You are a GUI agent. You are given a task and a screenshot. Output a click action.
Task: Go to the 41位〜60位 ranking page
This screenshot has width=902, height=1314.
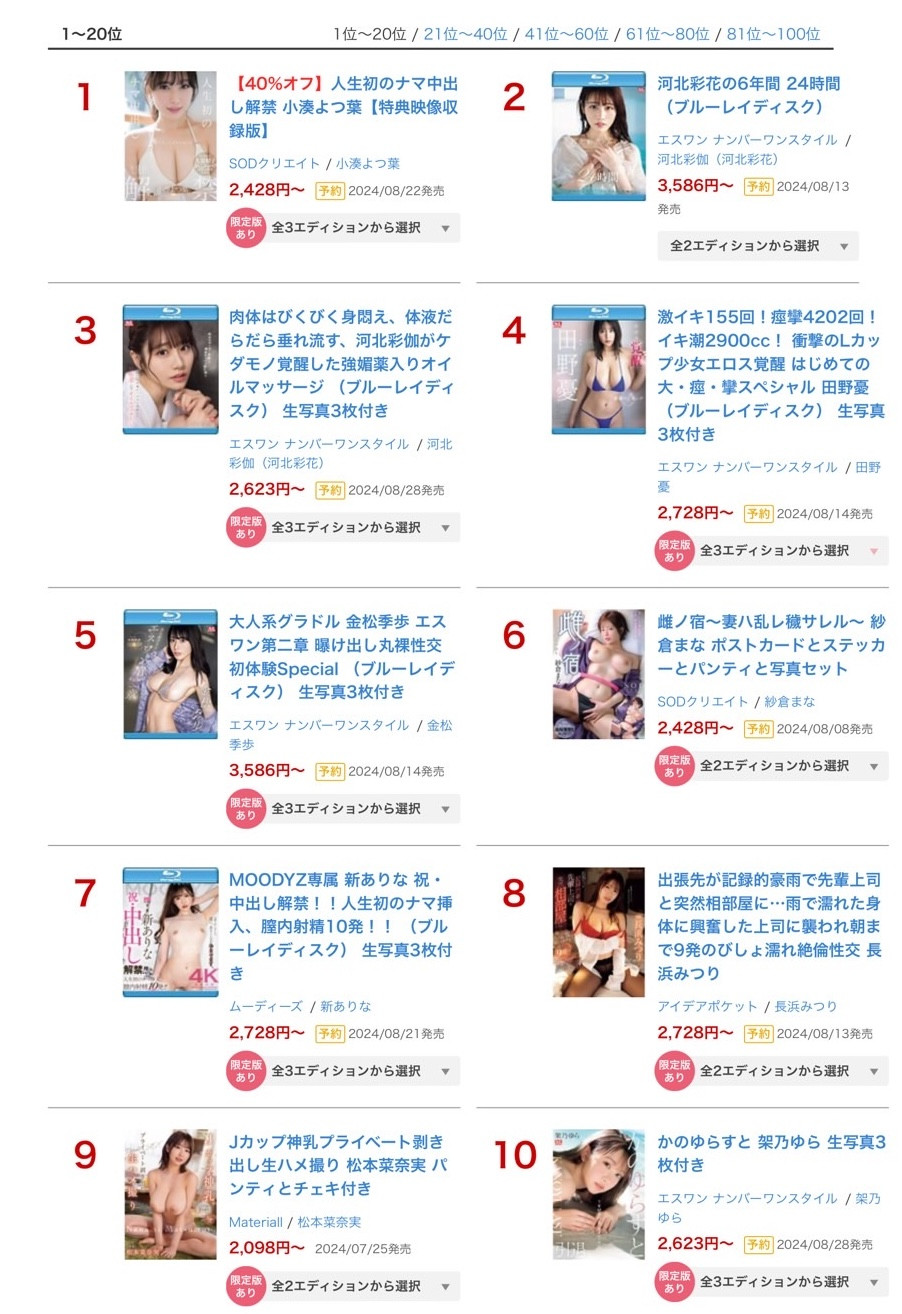(x=566, y=34)
